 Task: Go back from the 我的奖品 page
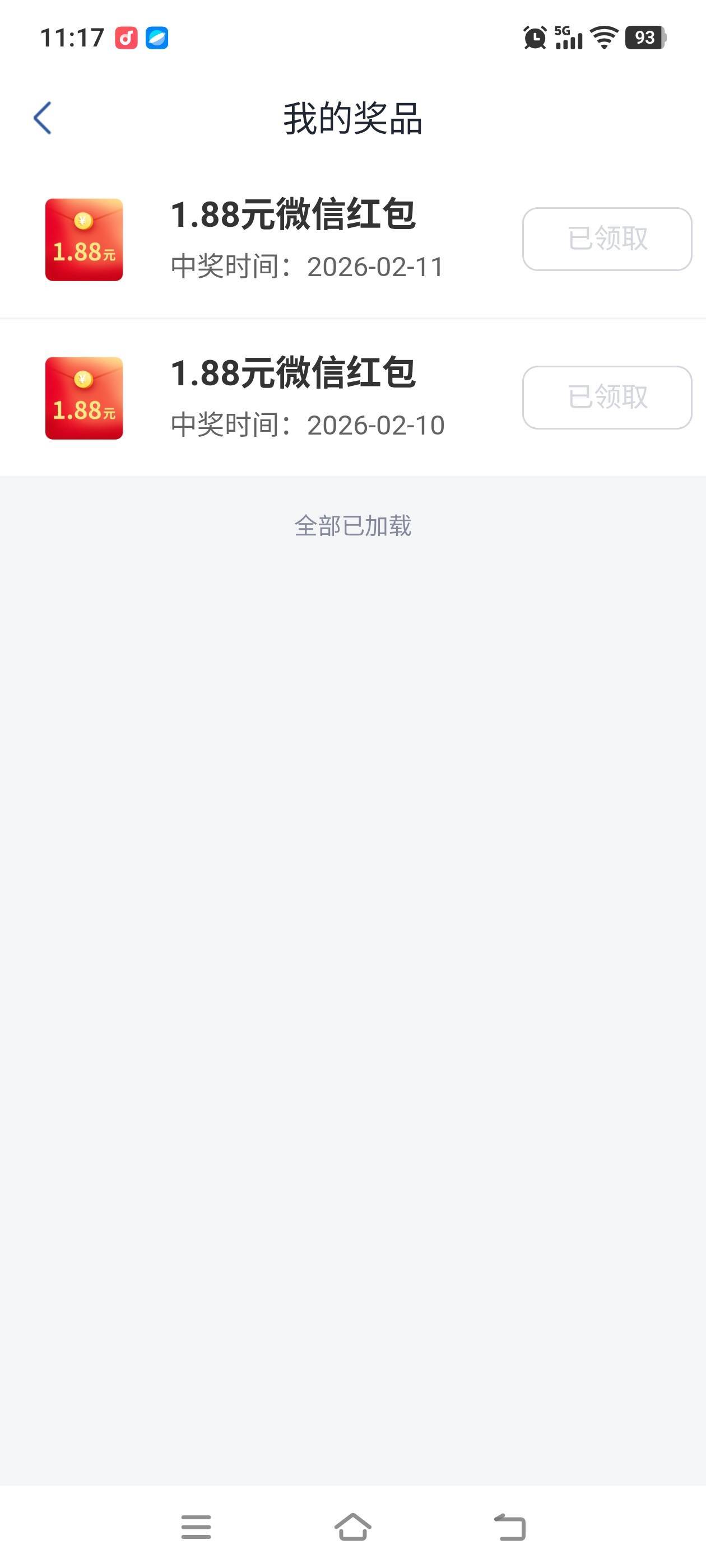pos(43,118)
